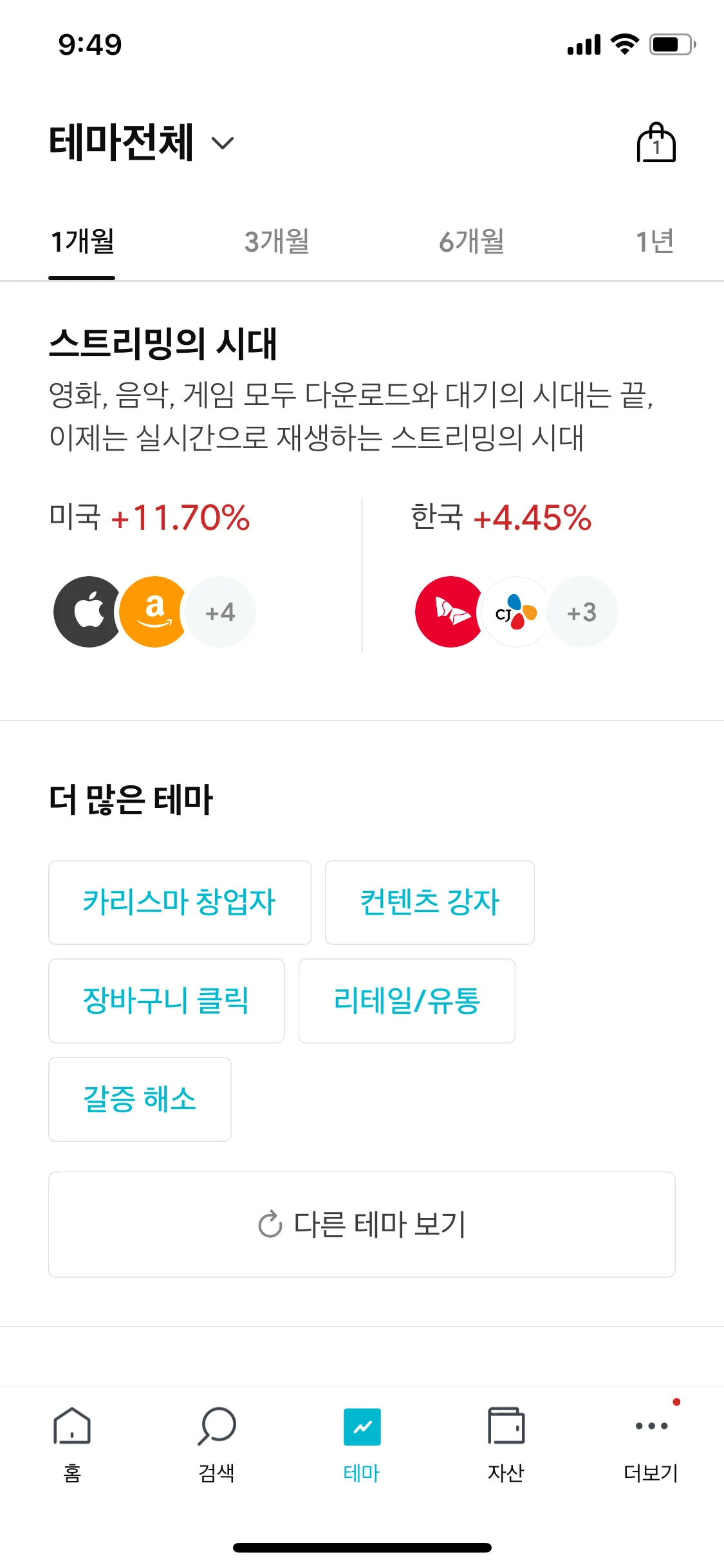Expand the 테마전체 dropdown

tap(142, 142)
